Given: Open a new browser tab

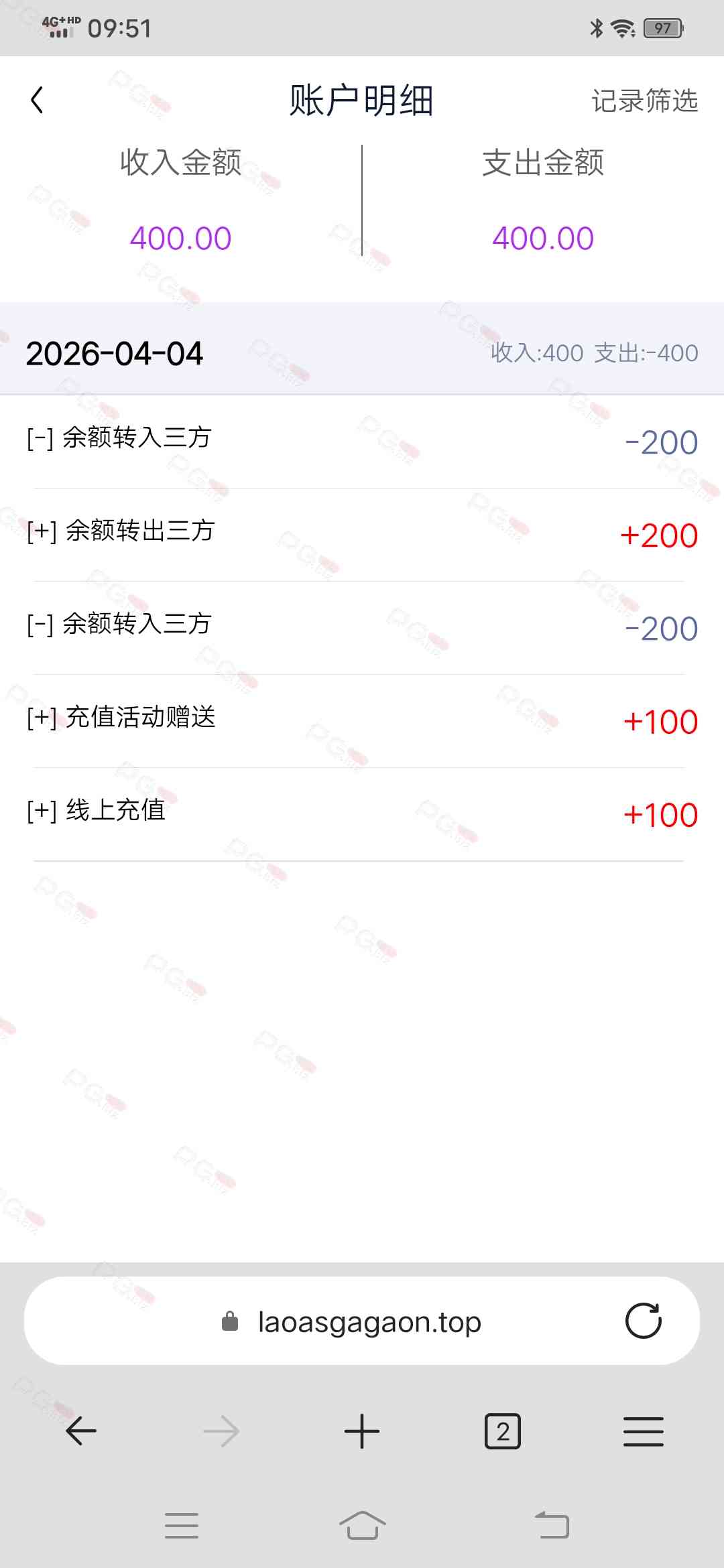Looking at the screenshot, I should [362, 1431].
